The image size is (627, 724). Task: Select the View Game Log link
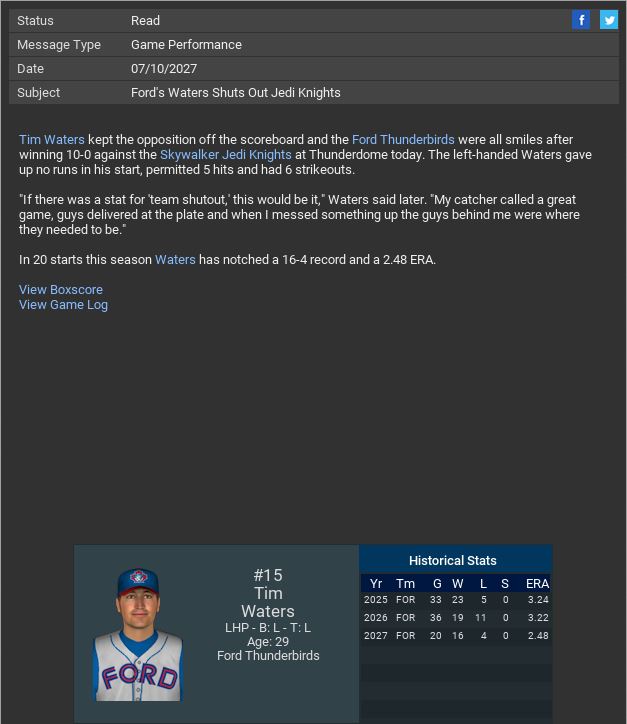(x=63, y=305)
